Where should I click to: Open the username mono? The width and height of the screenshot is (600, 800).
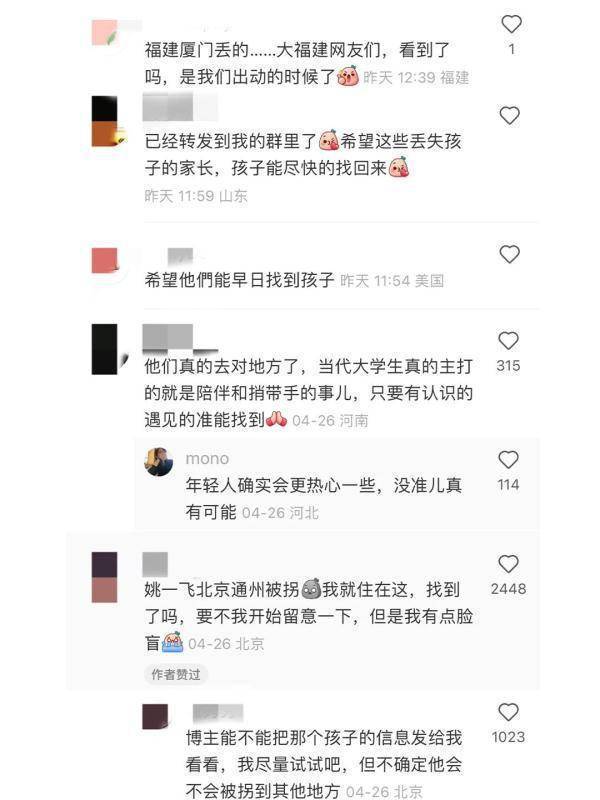(207, 458)
